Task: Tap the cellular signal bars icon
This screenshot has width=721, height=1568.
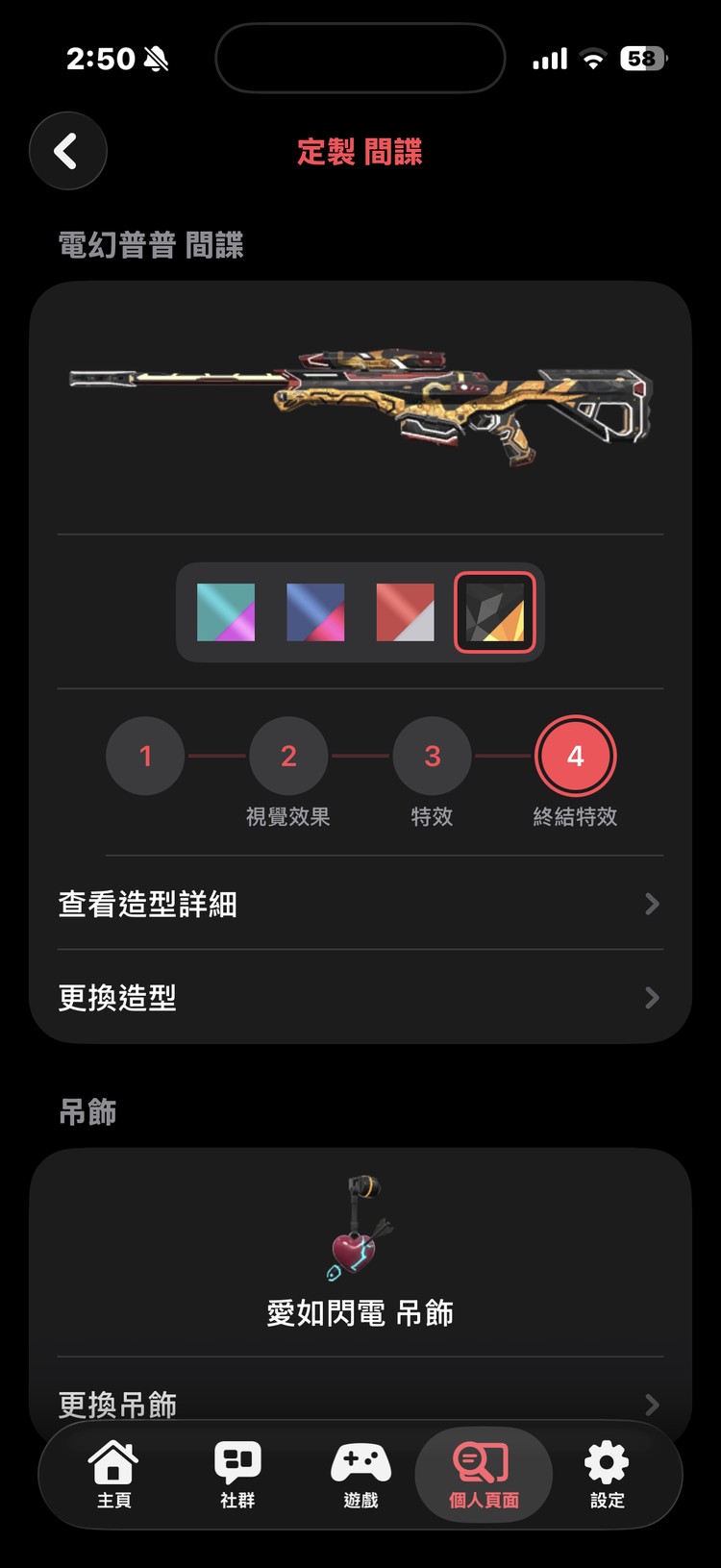Action: point(549,59)
